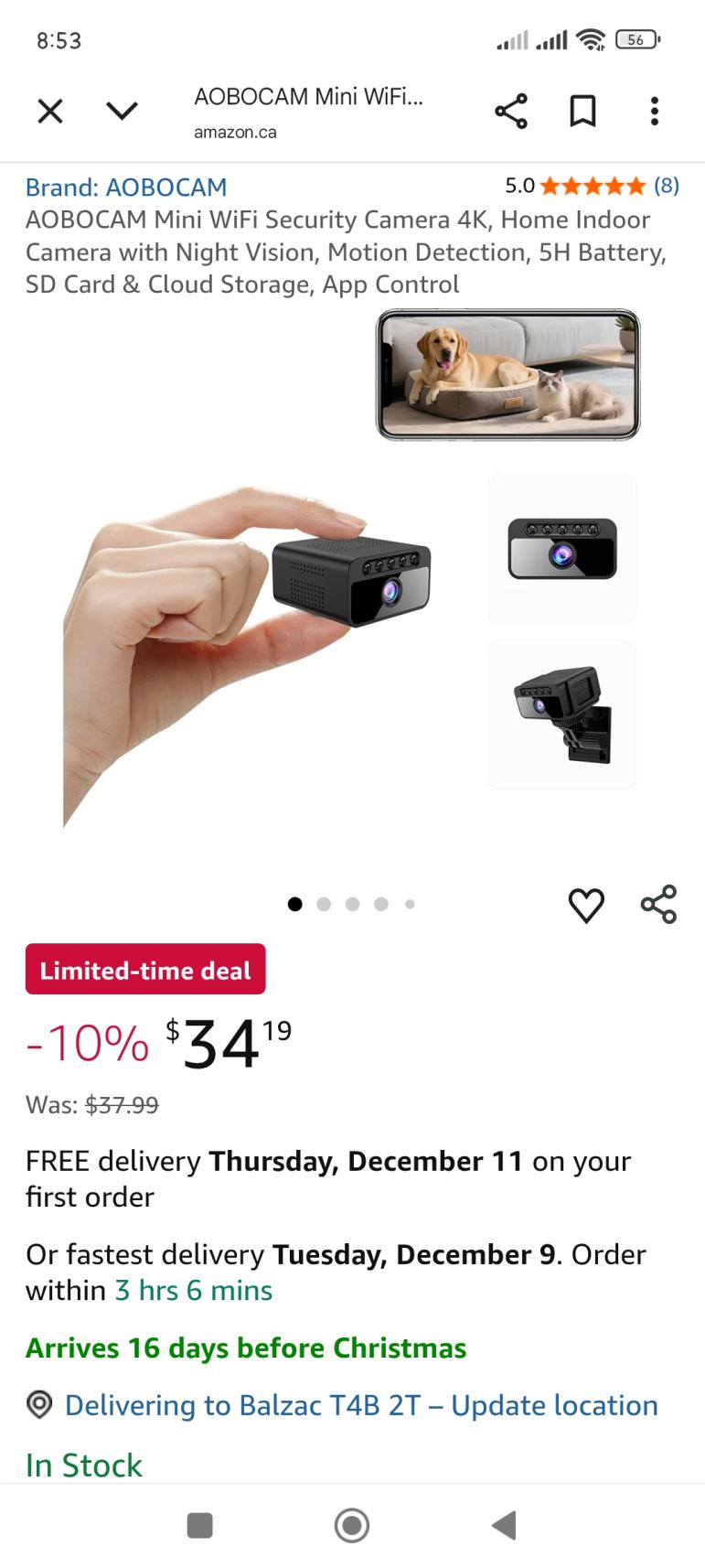The height and width of the screenshot is (1568, 705).
Task: Open the Brand: AOBOCAM link
Action: click(126, 187)
